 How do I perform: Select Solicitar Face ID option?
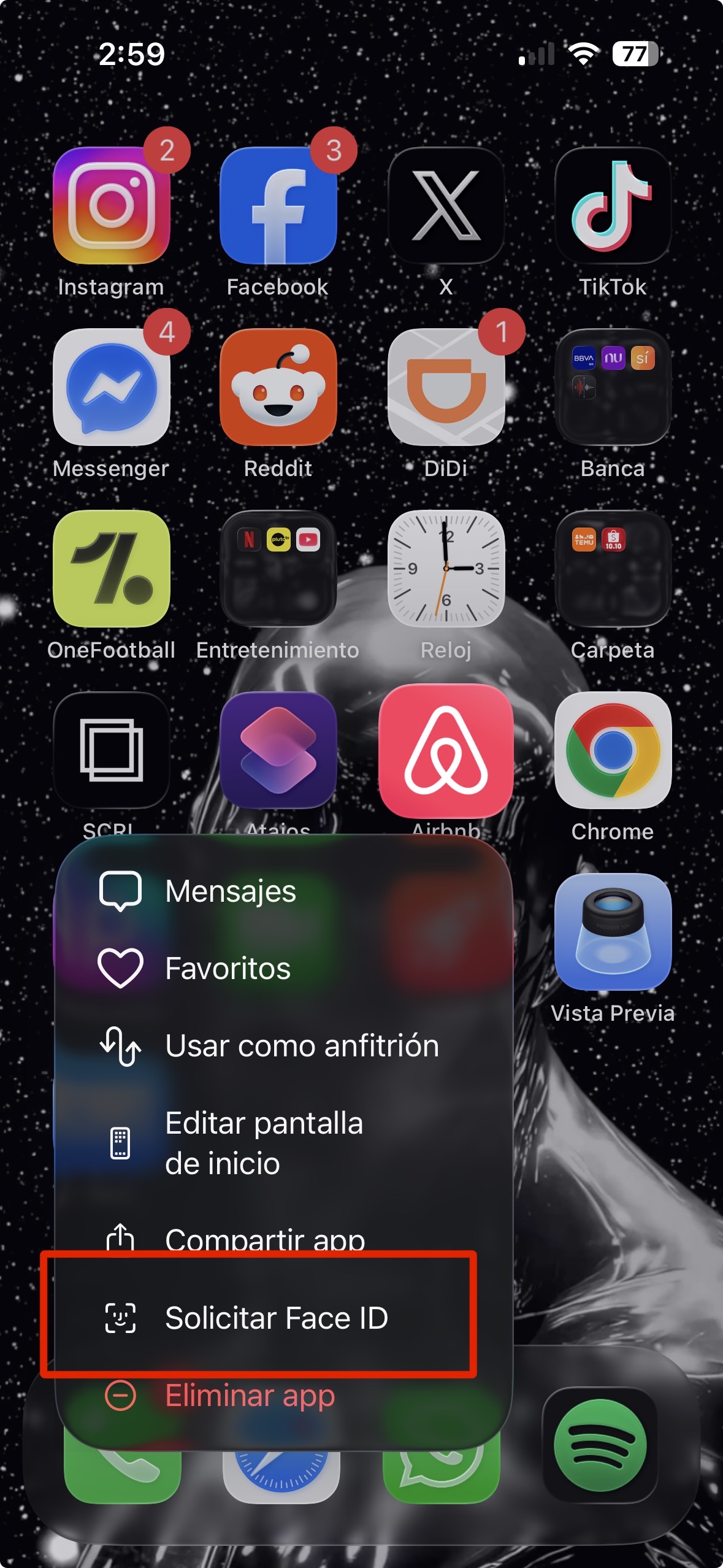[x=276, y=1318]
